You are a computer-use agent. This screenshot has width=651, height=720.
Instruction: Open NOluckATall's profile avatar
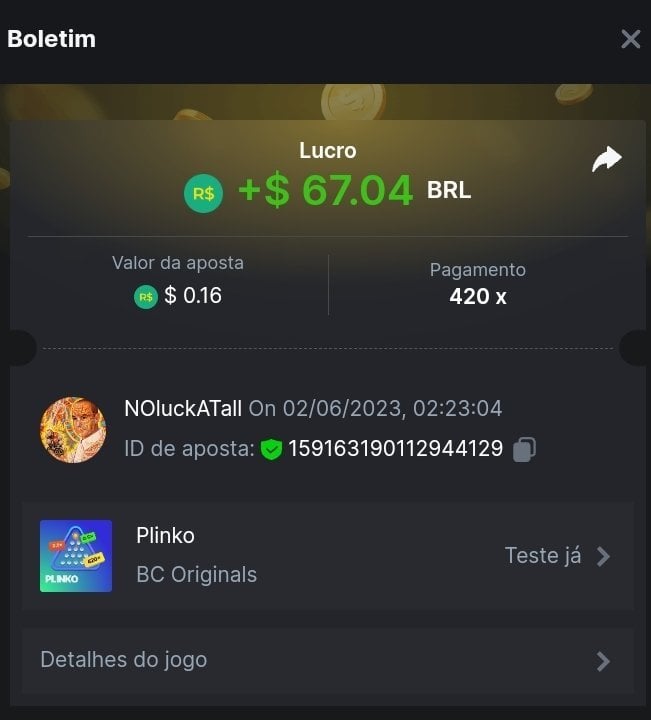[x=73, y=430]
